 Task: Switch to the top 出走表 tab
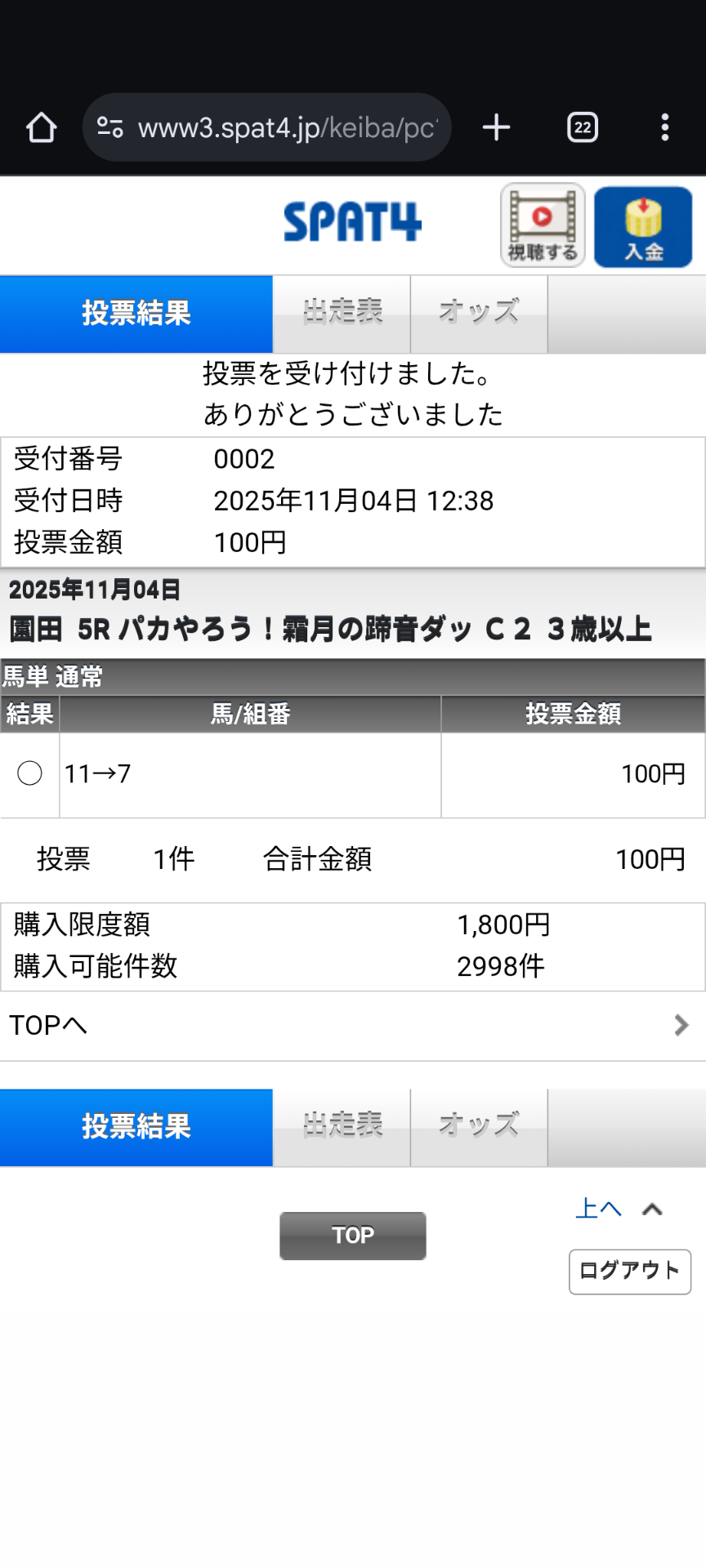pos(342,314)
